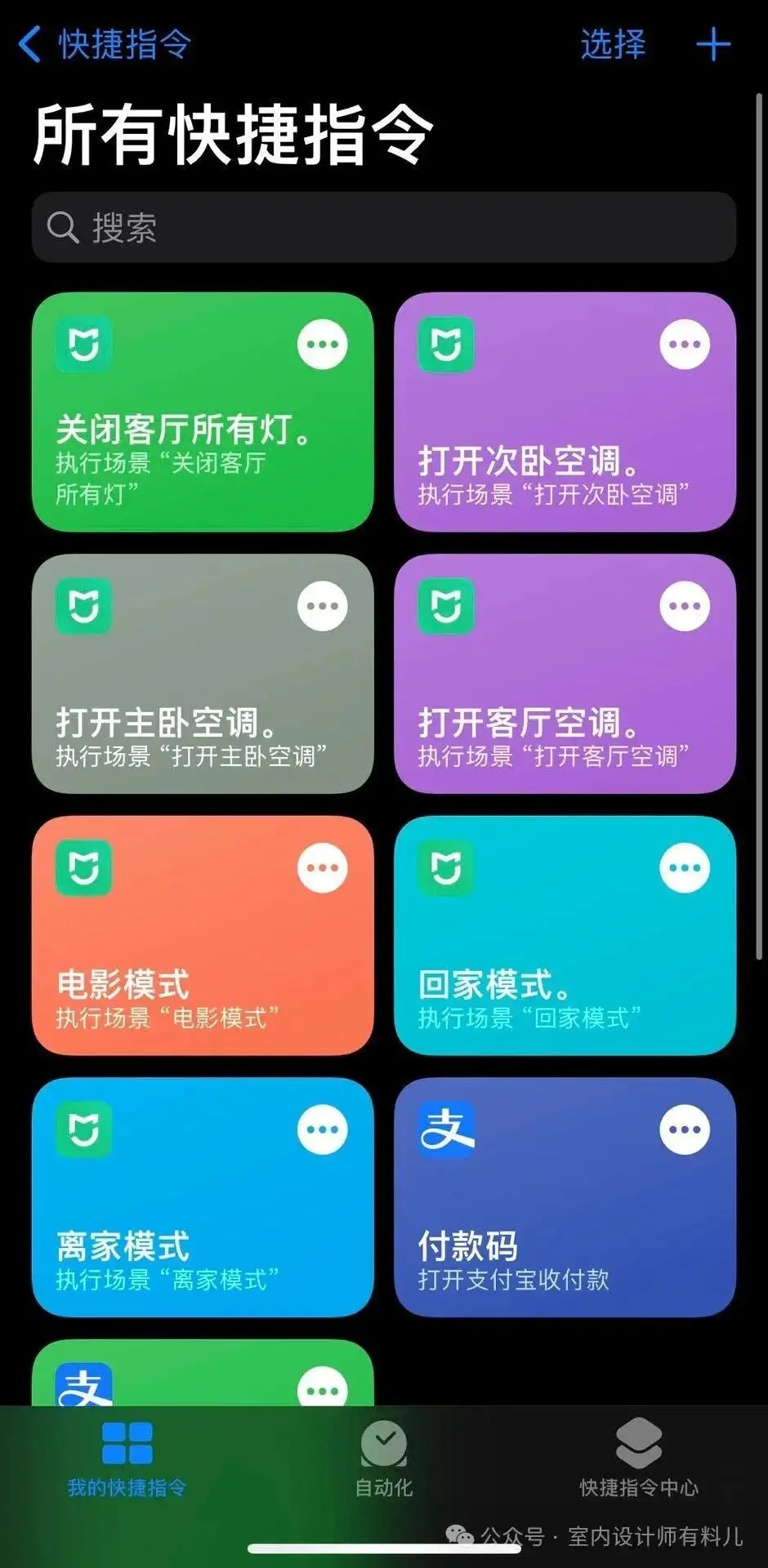Open options for 打开次卧空调

[x=685, y=345]
